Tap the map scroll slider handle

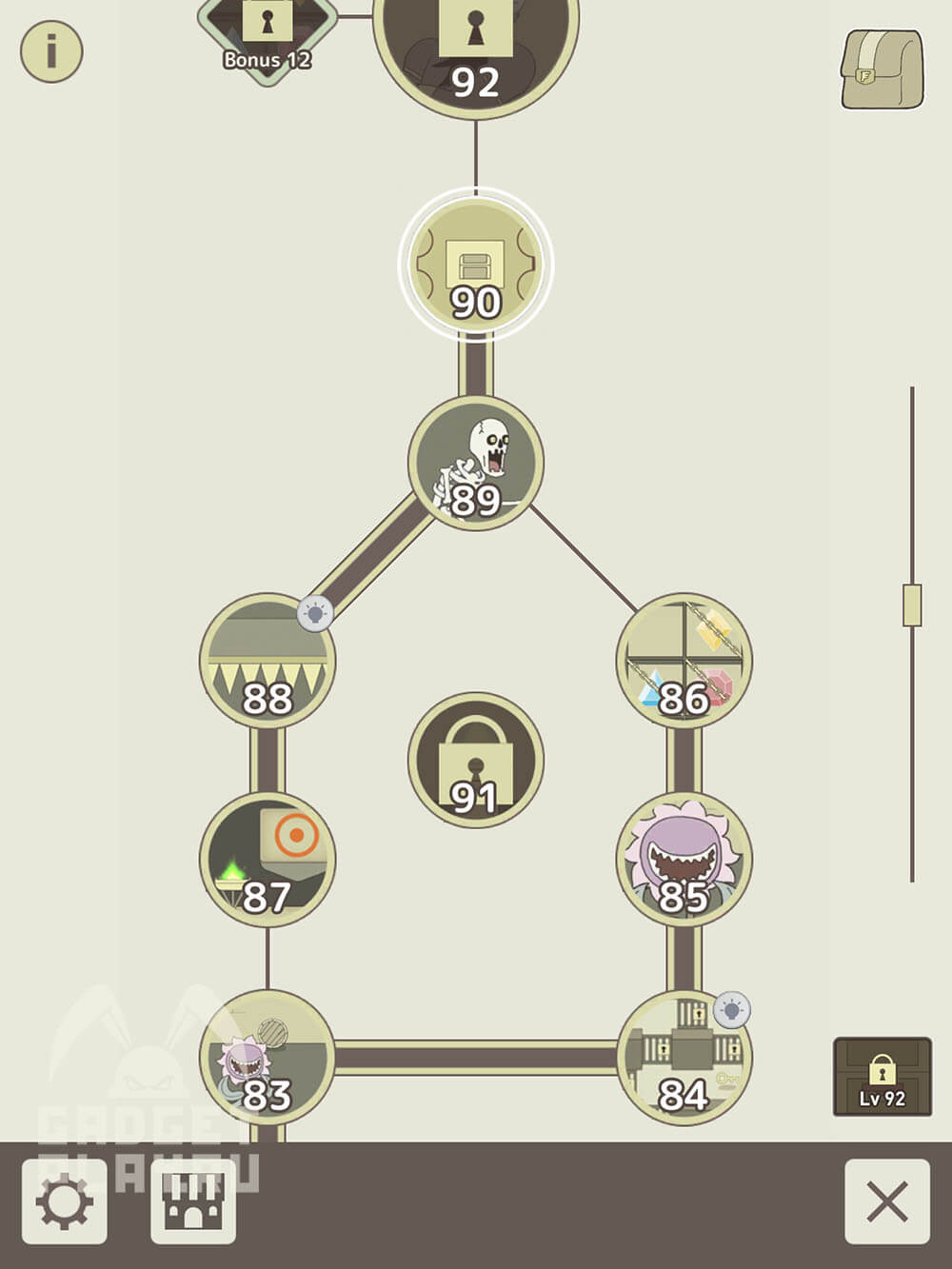(x=912, y=605)
